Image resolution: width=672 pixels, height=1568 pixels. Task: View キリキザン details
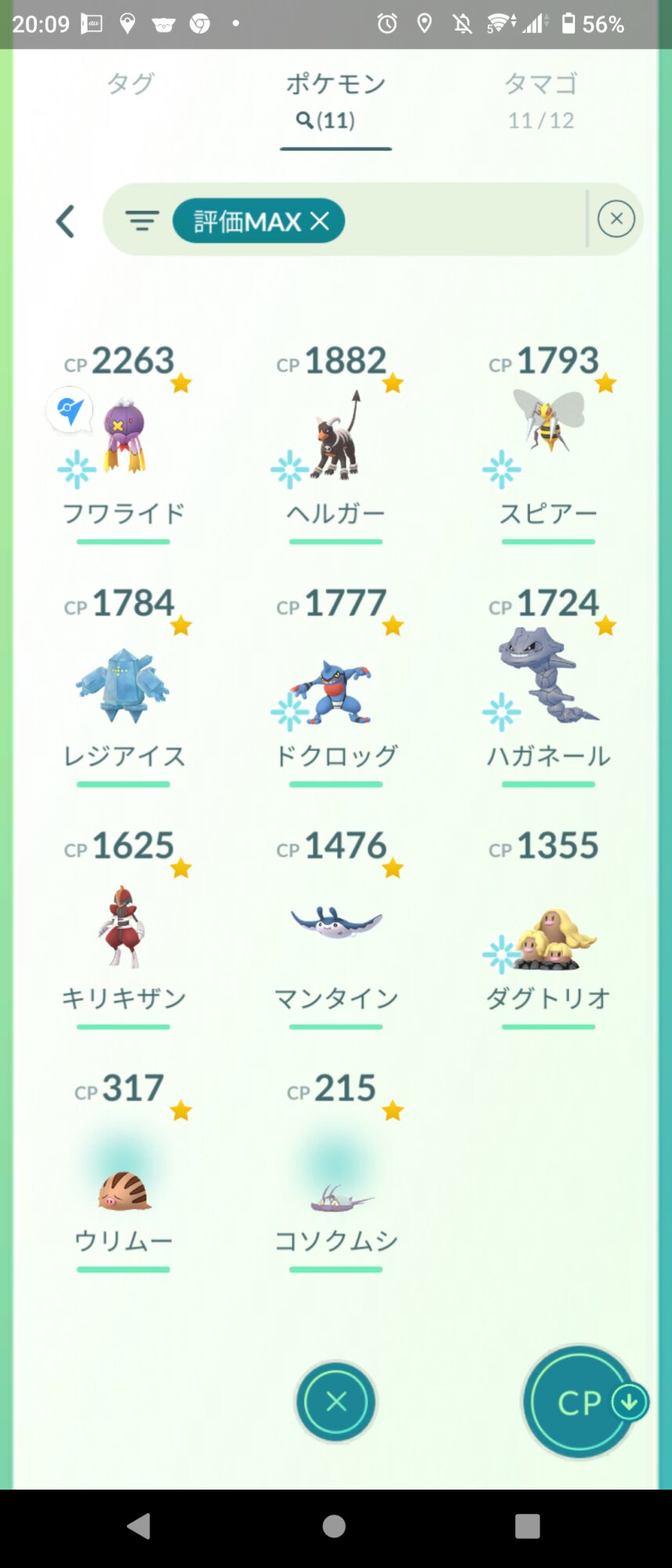[124, 926]
